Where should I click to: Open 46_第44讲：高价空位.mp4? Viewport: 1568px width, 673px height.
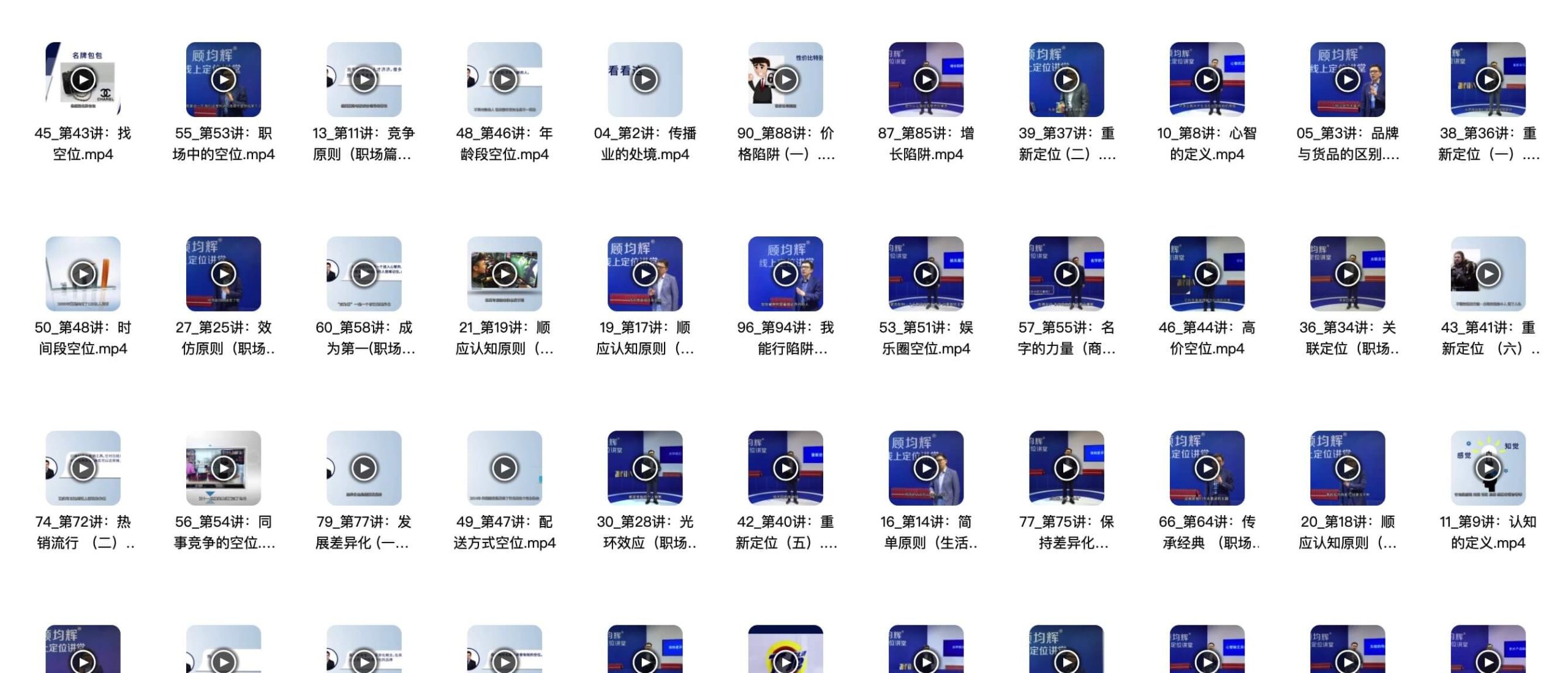point(1207,274)
